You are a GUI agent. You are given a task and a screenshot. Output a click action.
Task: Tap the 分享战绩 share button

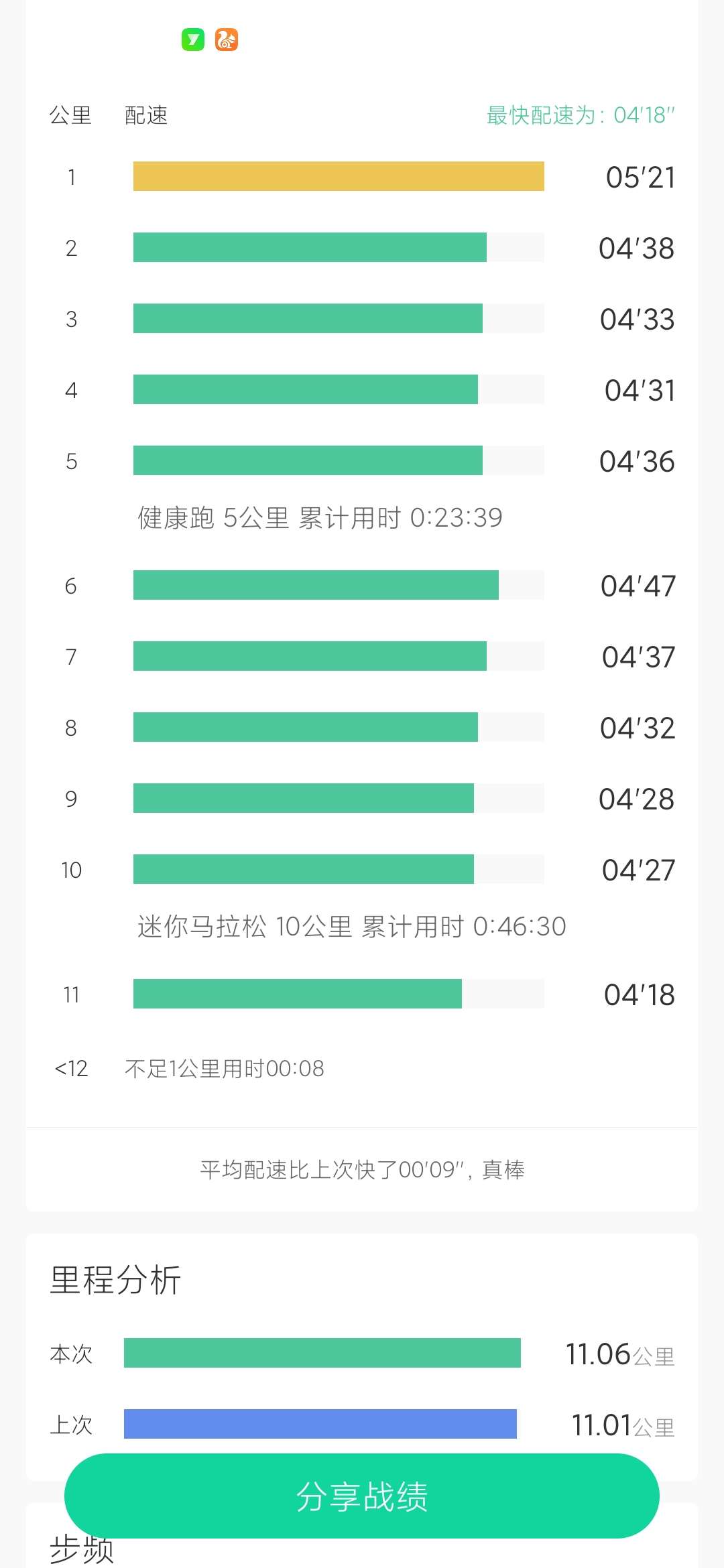pyautogui.click(x=362, y=1496)
